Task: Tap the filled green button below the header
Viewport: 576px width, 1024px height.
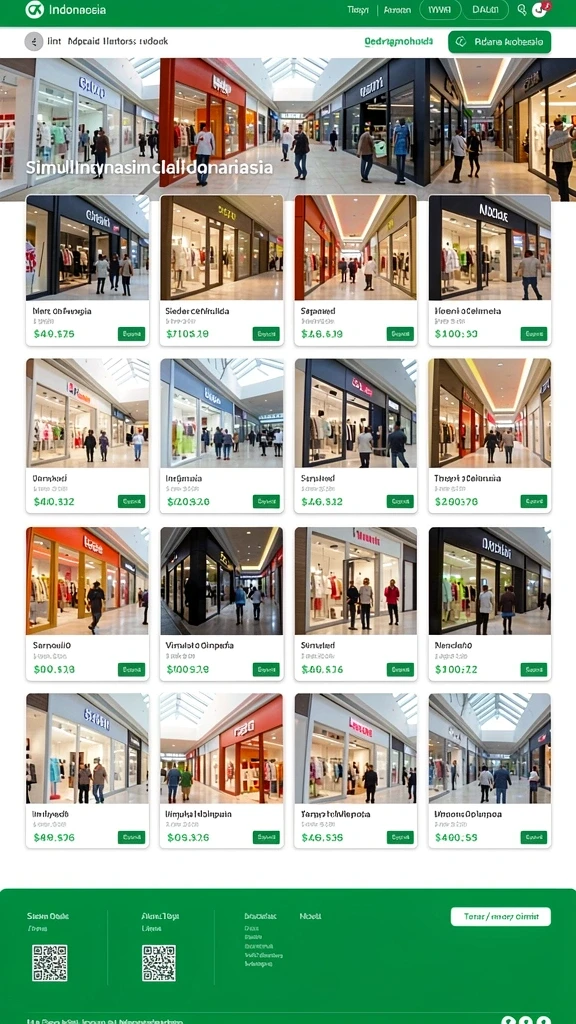Action: [500, 42]
